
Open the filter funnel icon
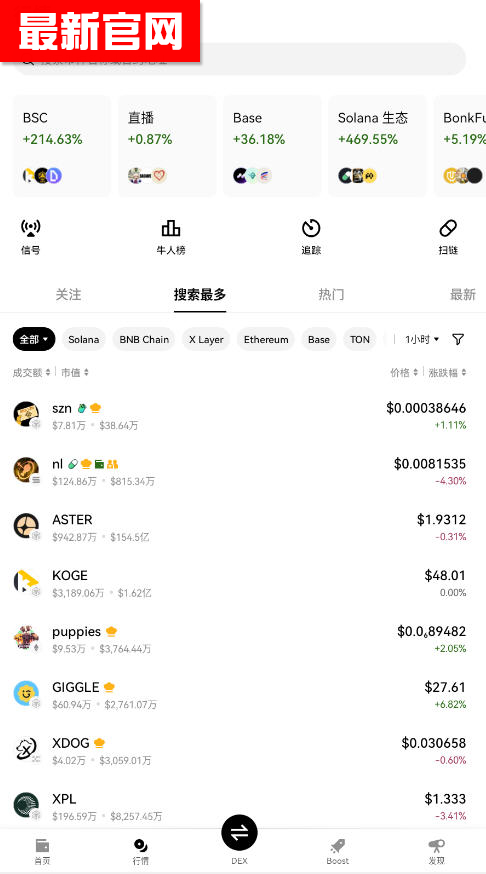[x=458, y=339]
